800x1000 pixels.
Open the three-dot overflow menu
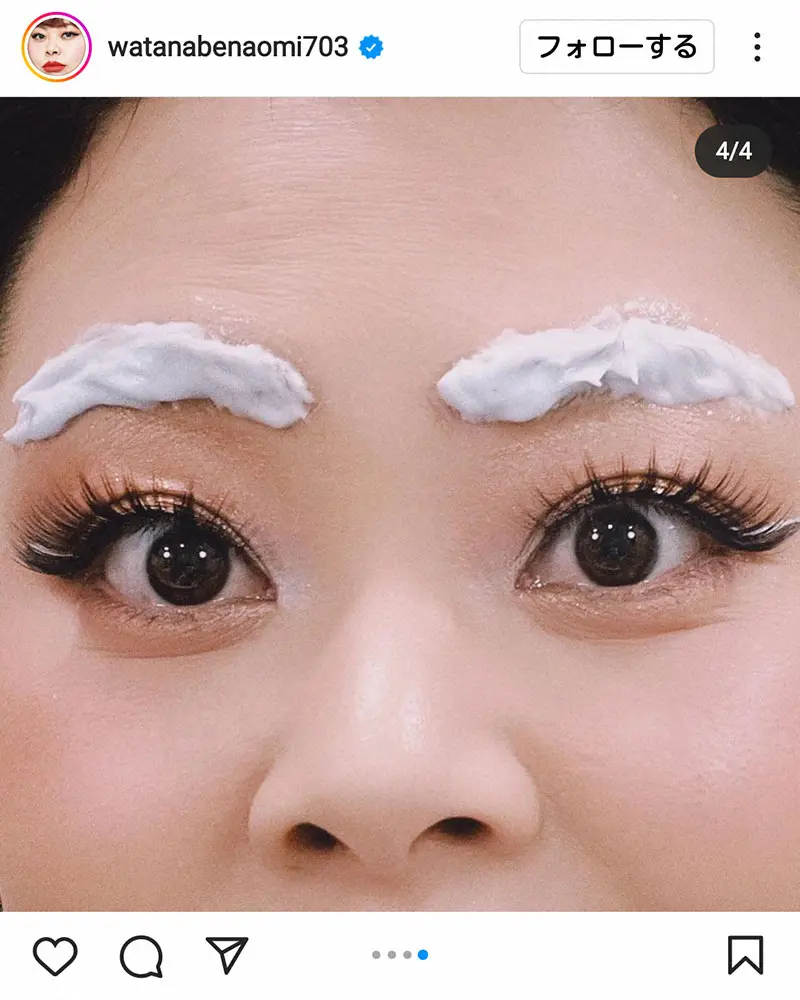click(757, 47)
